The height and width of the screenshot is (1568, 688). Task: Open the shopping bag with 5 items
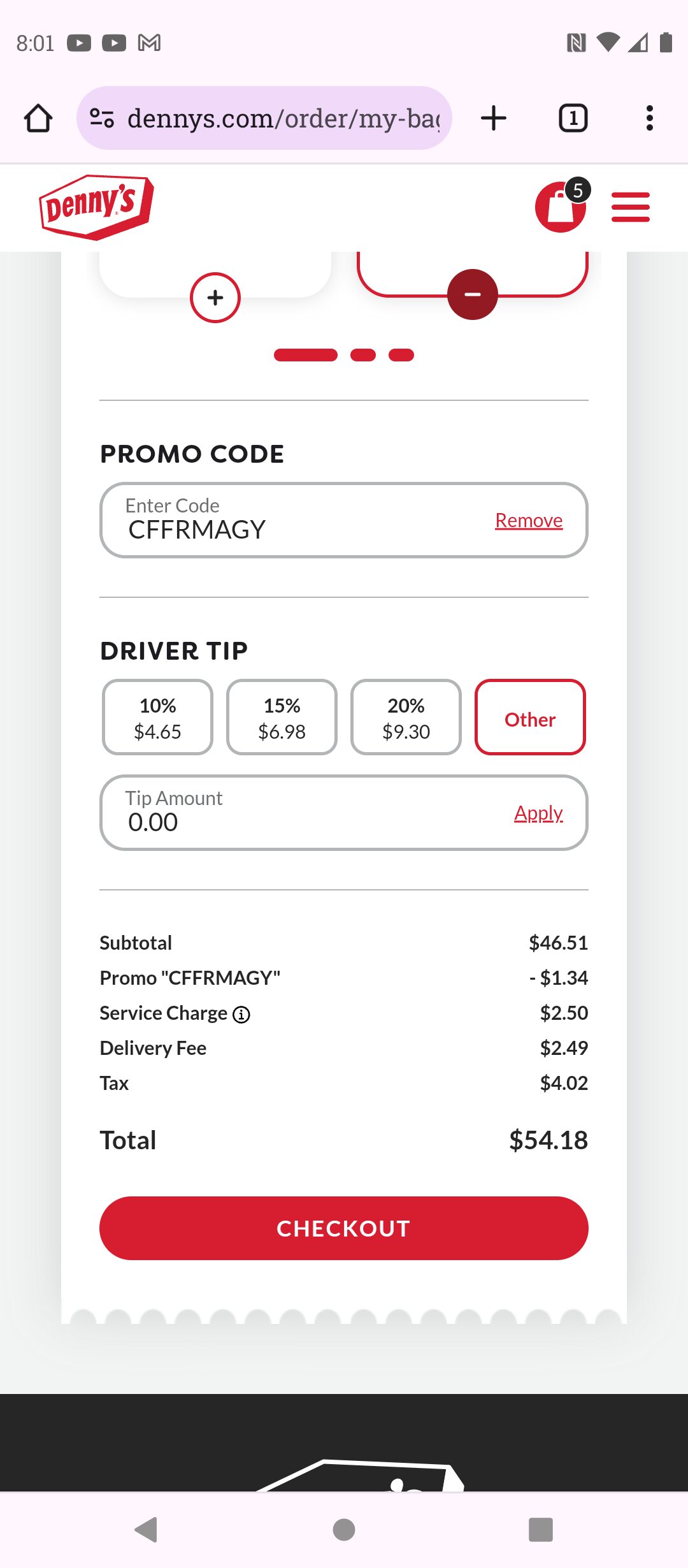pos(561,207)
